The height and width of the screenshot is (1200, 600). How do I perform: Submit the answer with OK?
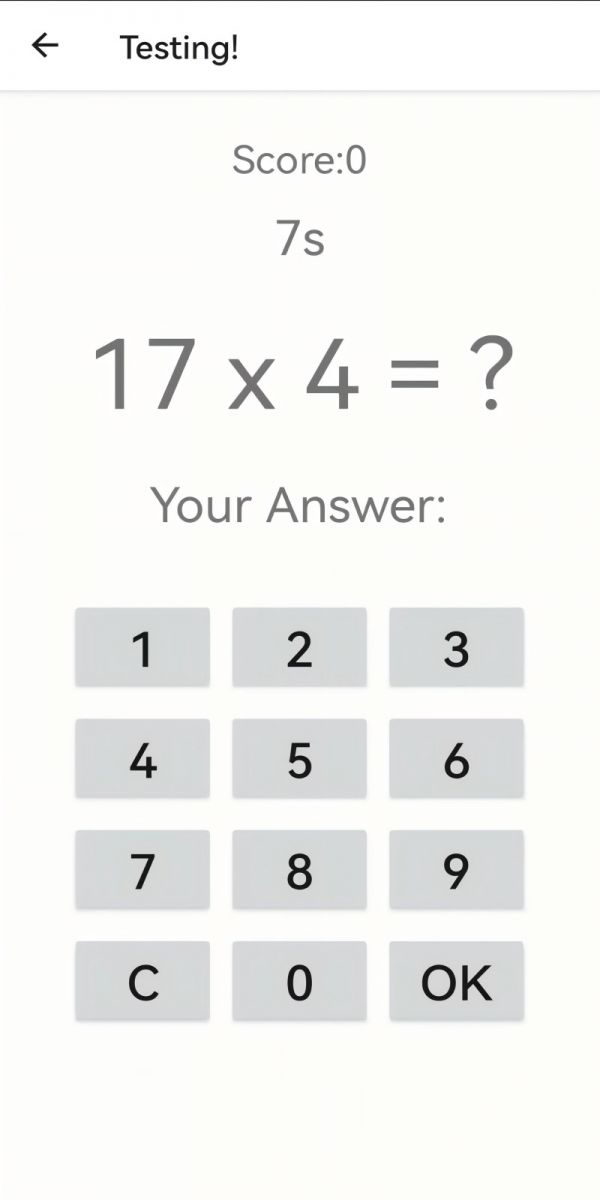(456, 981)
